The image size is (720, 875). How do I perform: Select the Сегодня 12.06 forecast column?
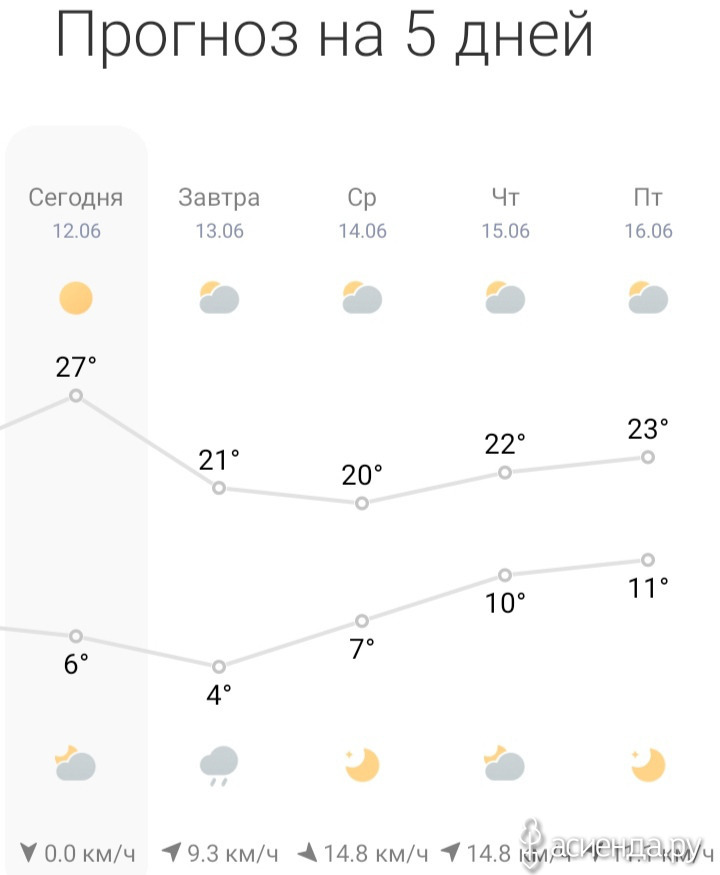pyautogui.click(x=76, y=213)
